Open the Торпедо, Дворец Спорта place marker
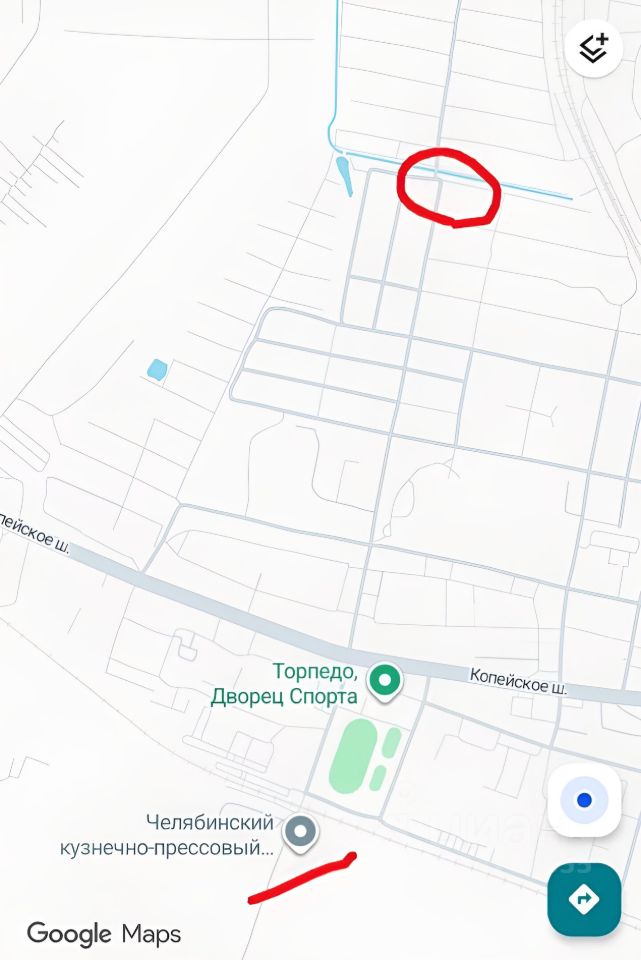Screen dimensions: 641x960 [384, 682]
